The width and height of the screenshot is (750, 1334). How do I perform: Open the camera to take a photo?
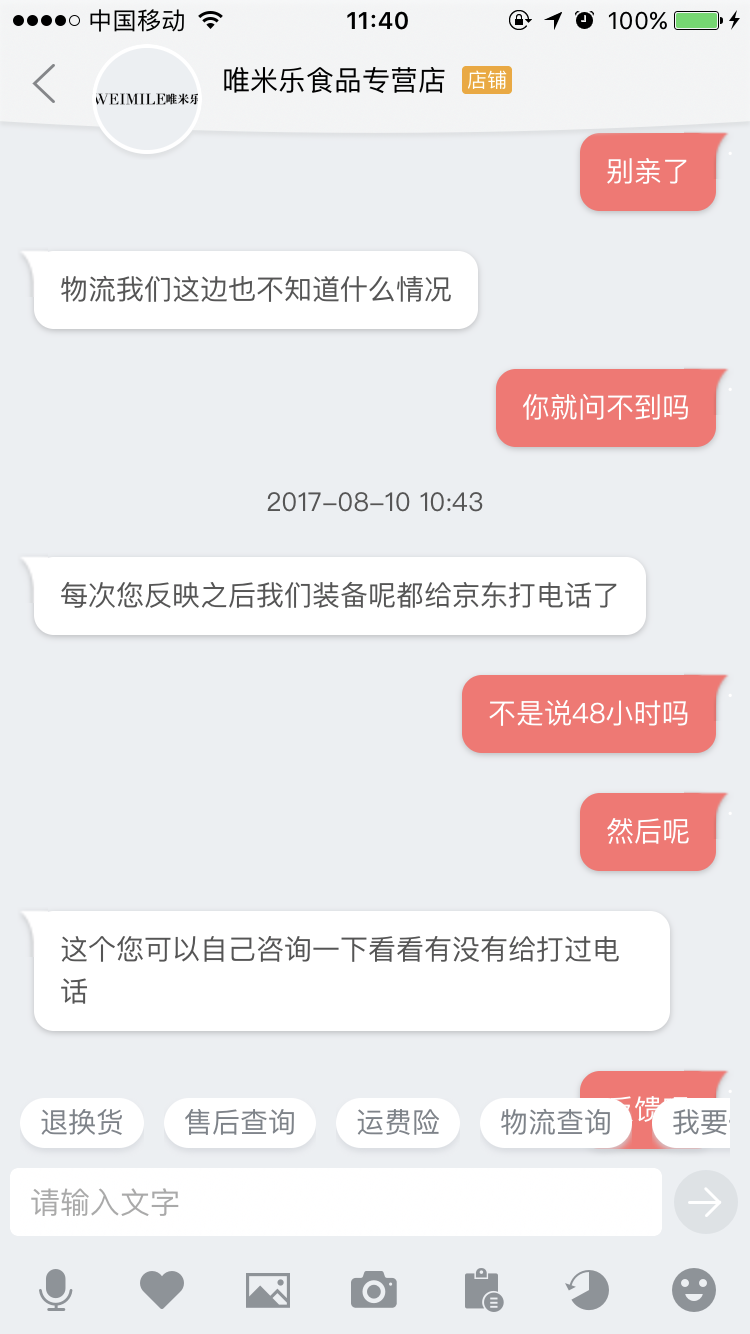(374, 1289)
